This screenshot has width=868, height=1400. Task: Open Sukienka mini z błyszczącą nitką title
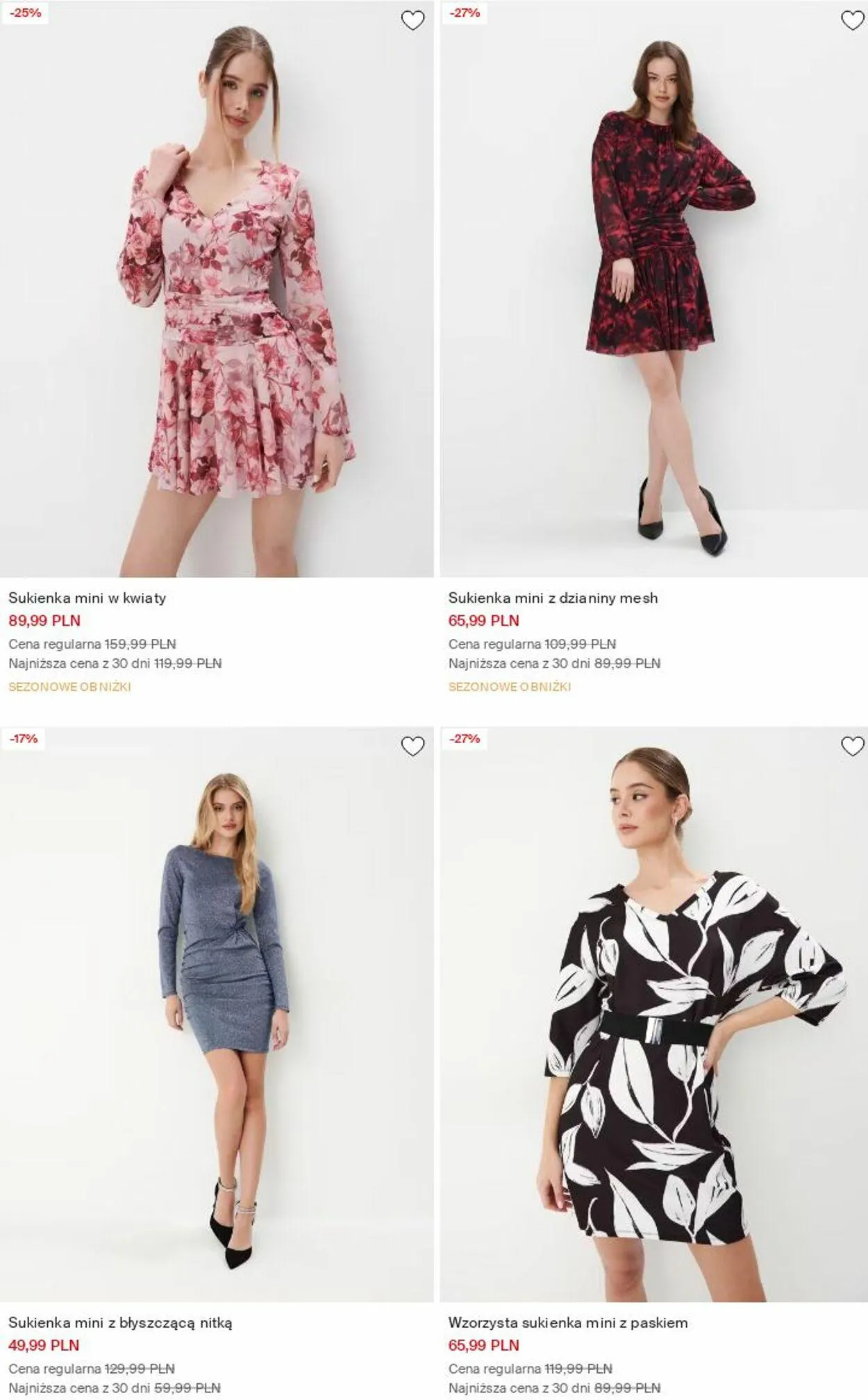click(x=120, y=1323)
